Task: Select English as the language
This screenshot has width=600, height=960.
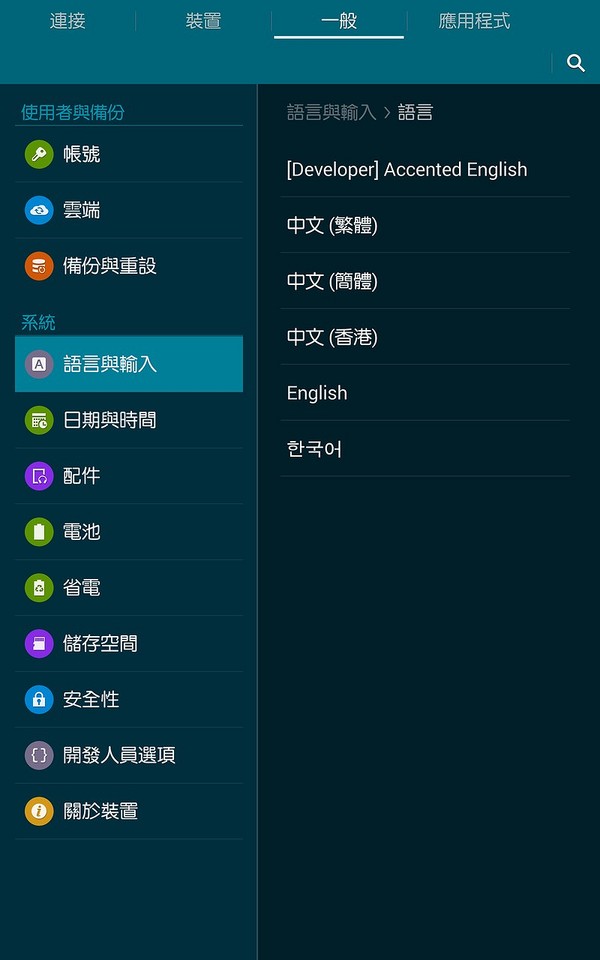Action: (425, 393)
